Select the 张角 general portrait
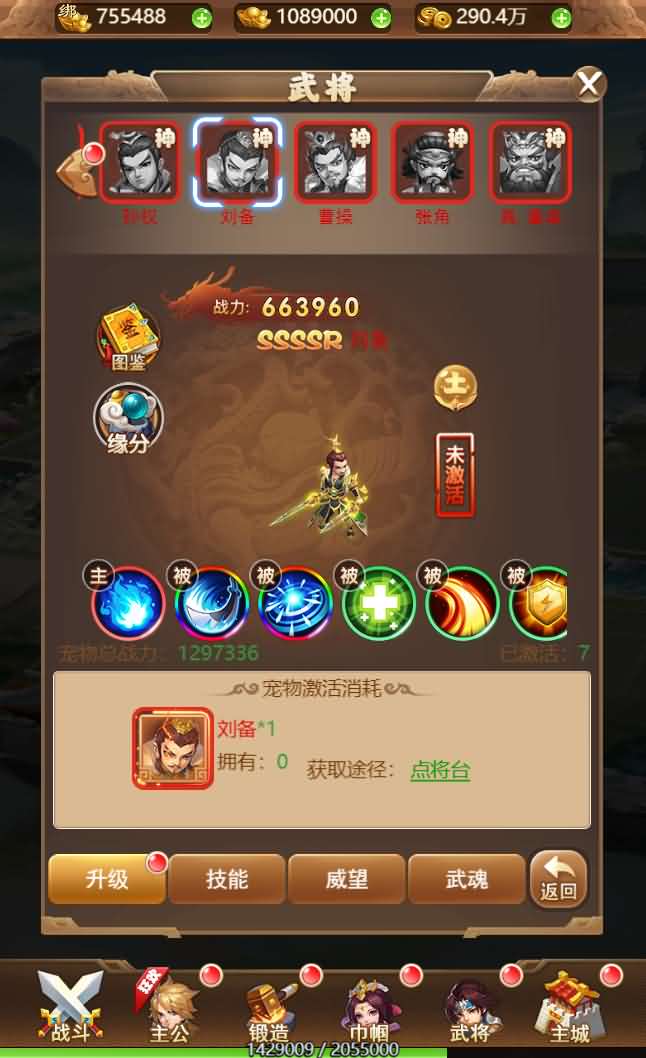 pos(432,162)
